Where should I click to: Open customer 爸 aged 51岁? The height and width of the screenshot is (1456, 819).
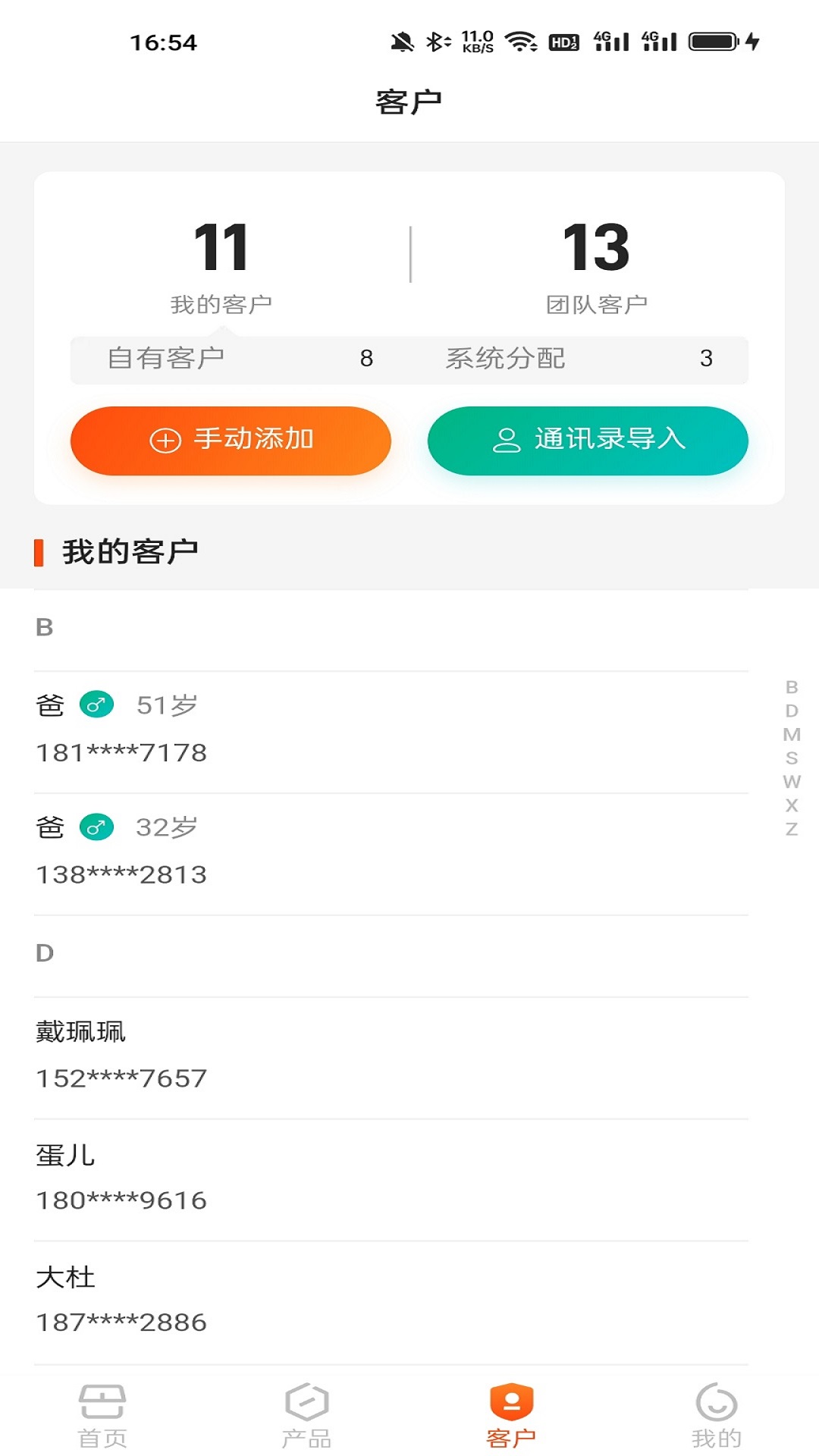coord(391,730)
